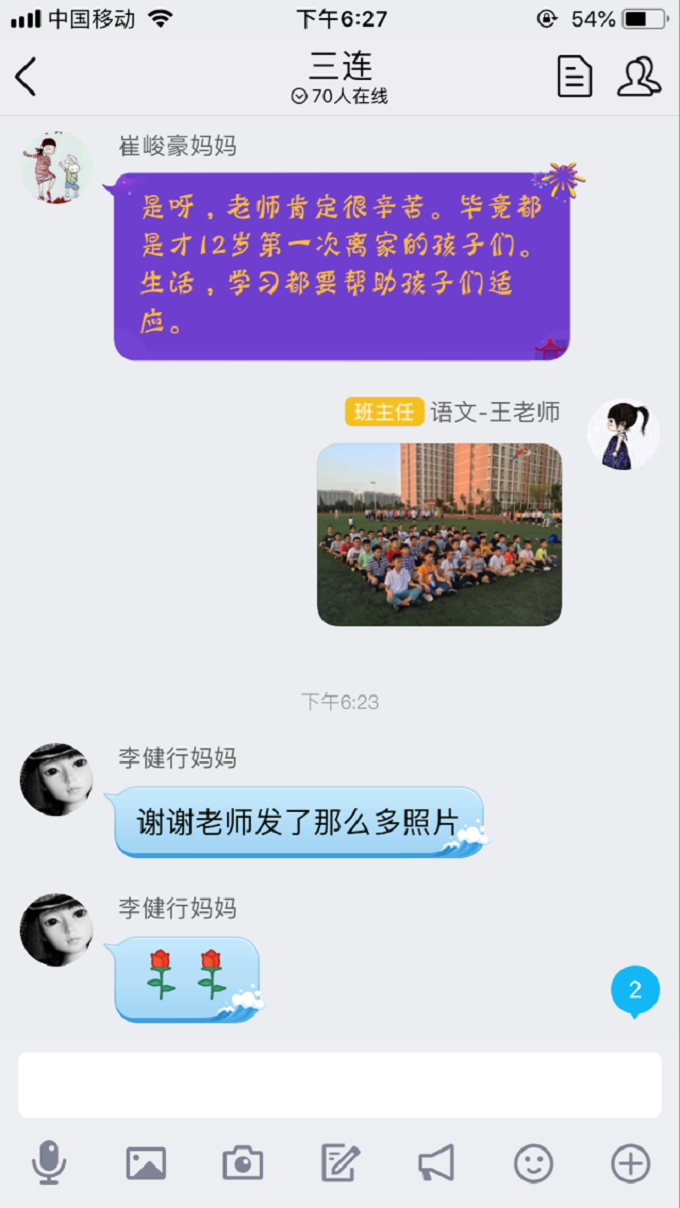Open 语文-王老师's profile avatar
680x1208 pixels.
[623, 434]
